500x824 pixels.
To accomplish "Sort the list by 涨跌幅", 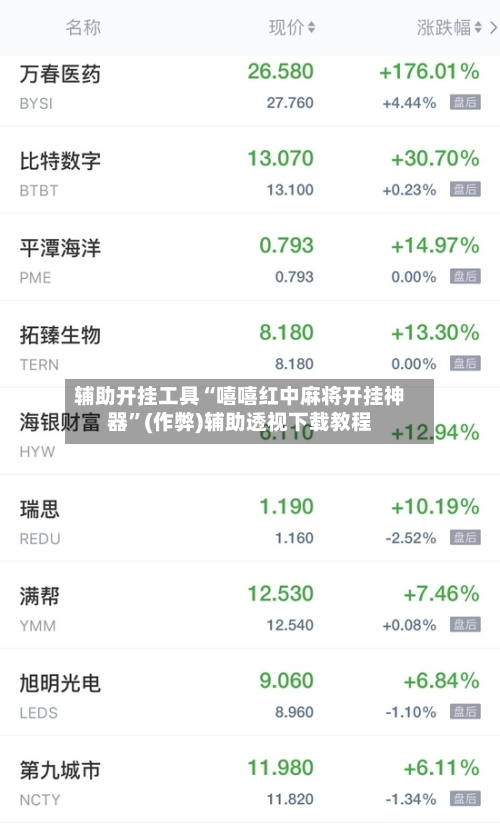I will [x=449, y=27].
